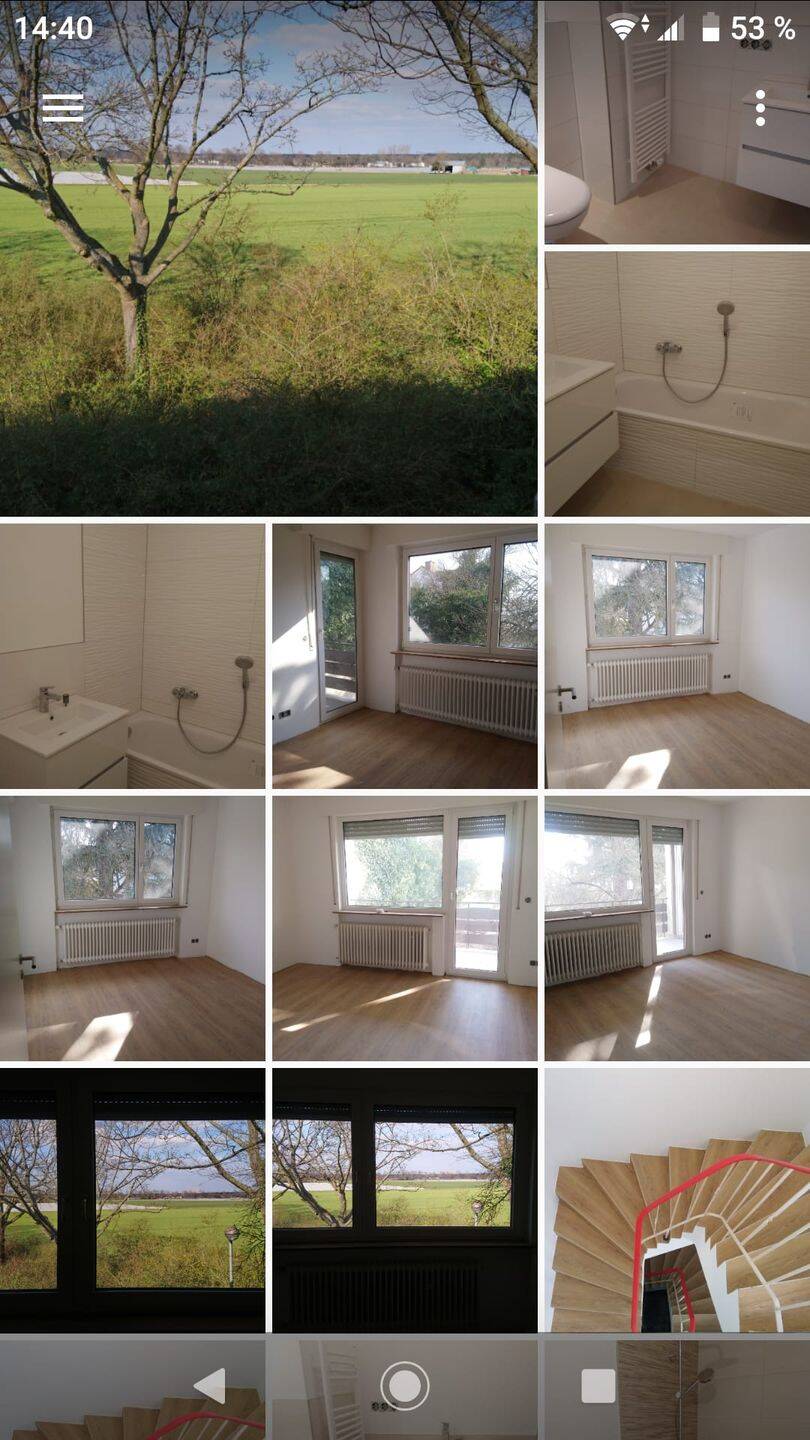Open the dark window view with radiator
The height and width of the screenshot is (1440, 810).
pyautogui.click(x=404, y=1200)
